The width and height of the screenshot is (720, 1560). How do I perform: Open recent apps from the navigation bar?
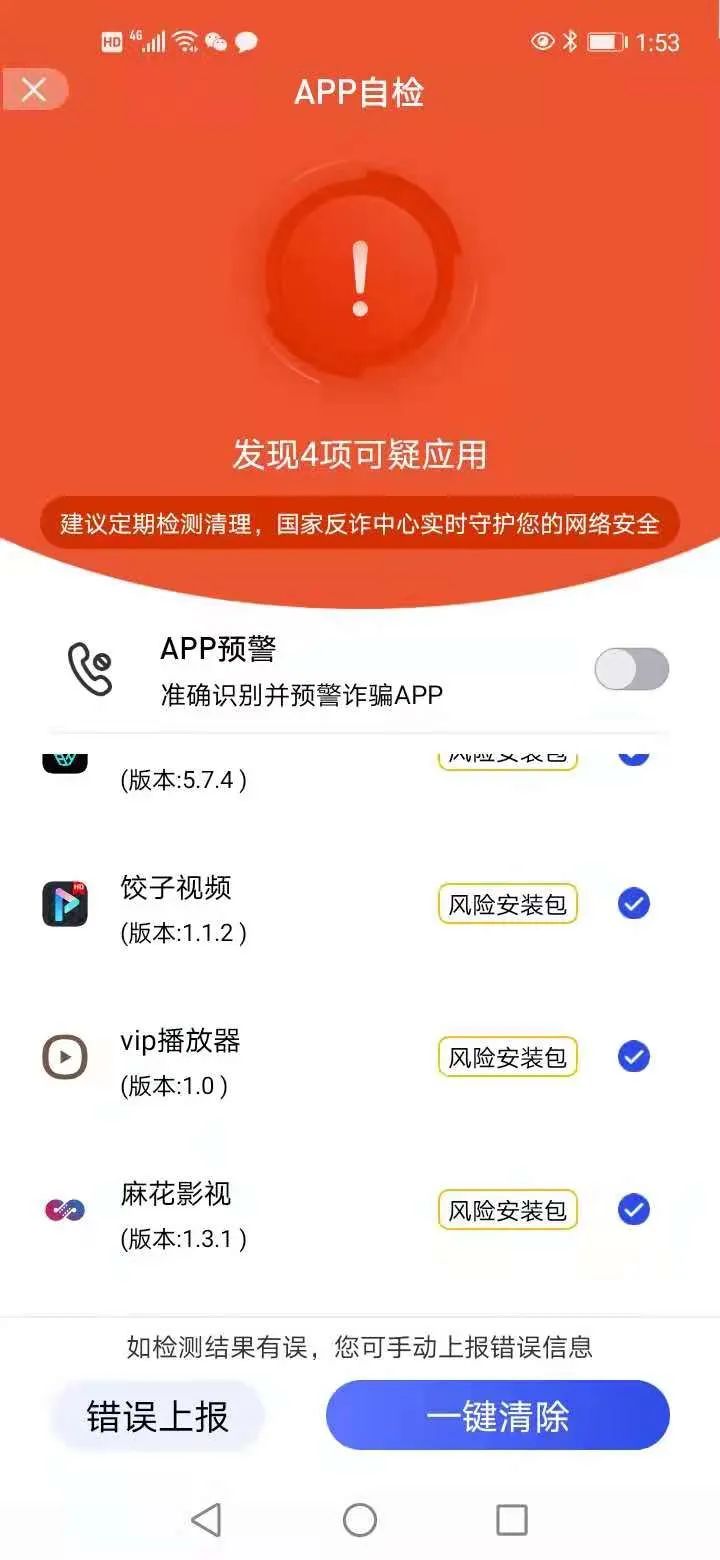pyautogui.click(x=511, y=1520)
